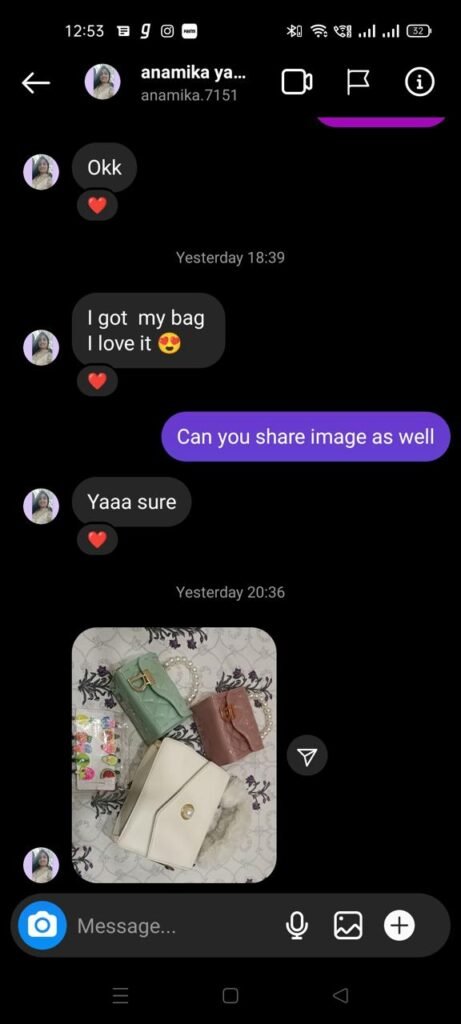Forward the photo with the share arrow
The height and width of the screenshot is (1024, 461).
click(307, 756)
